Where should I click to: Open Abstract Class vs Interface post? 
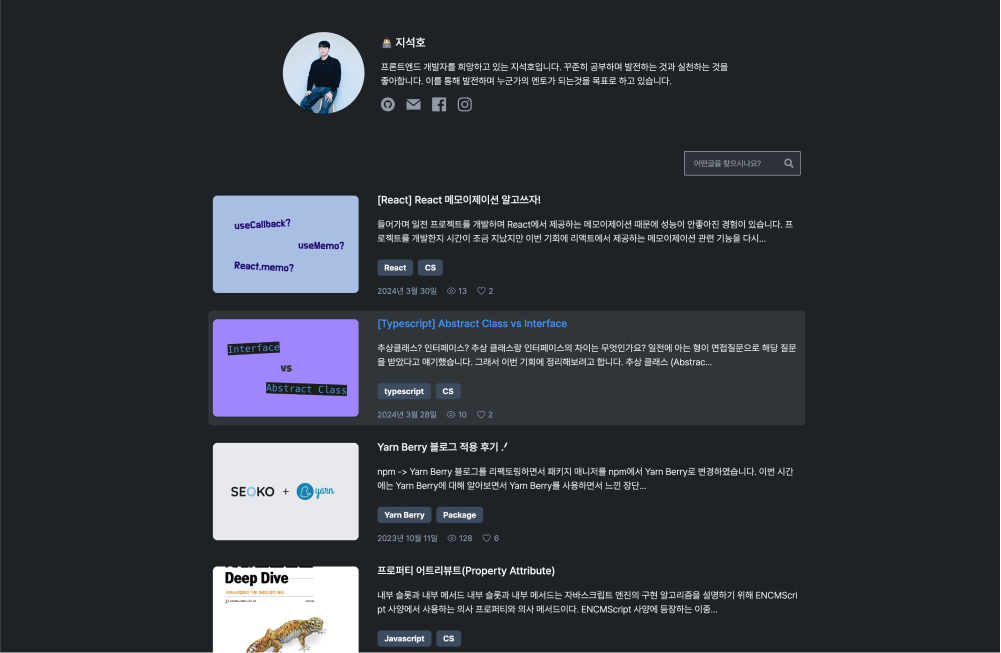472,324
